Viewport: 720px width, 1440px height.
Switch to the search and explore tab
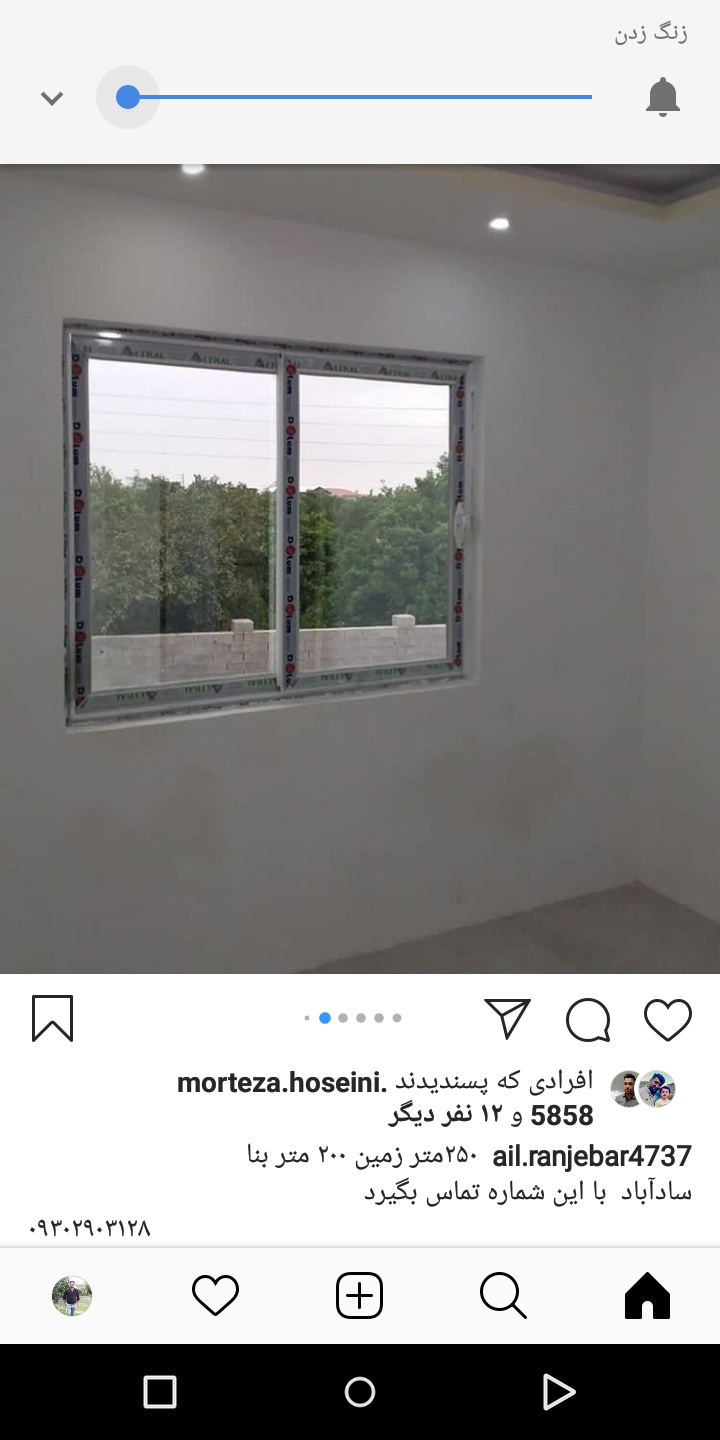tap(503, 1296)
